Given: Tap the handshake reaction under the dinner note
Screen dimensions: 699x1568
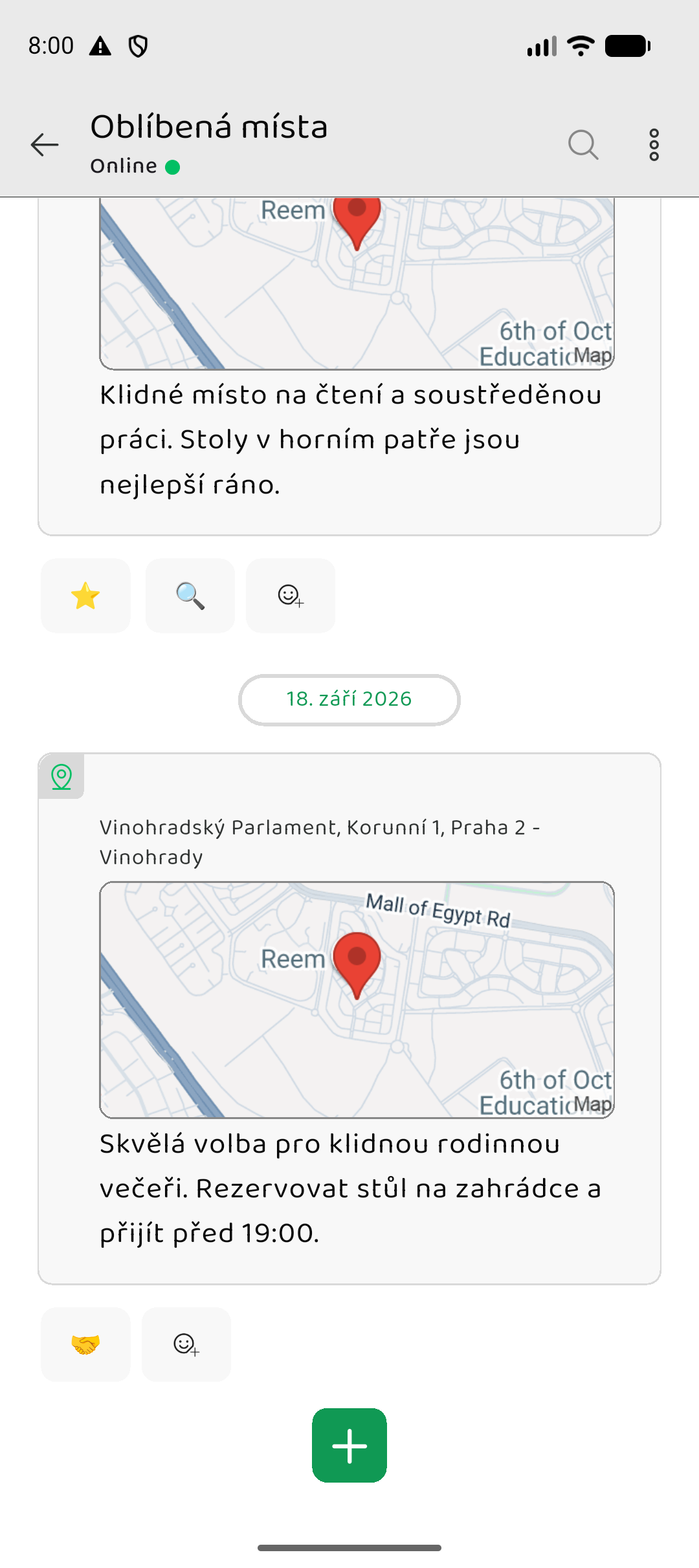Looking at the screenshot, I should click(x=85, y=1344).
